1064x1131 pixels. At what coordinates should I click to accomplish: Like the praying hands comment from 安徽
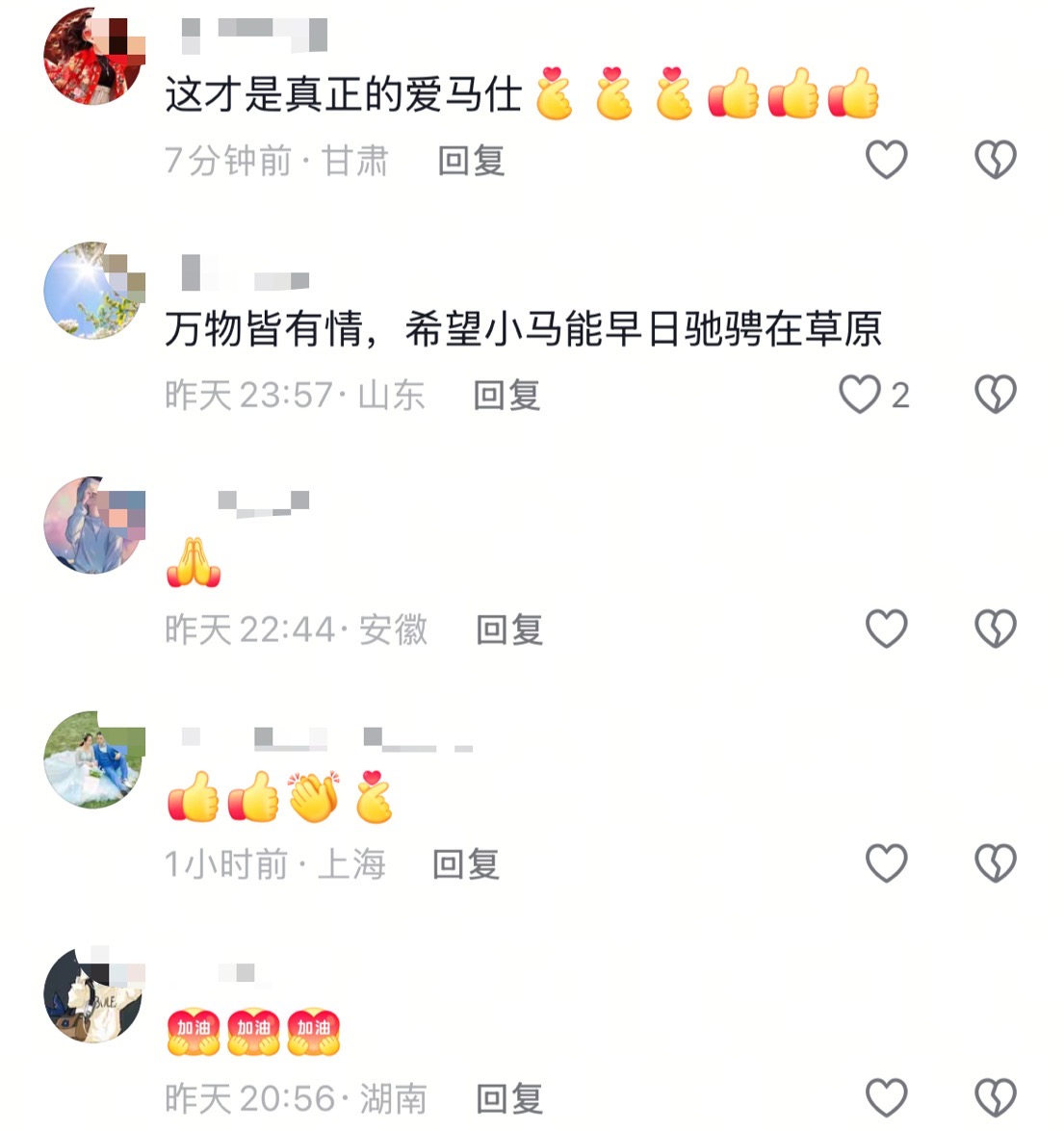point(886,630)
